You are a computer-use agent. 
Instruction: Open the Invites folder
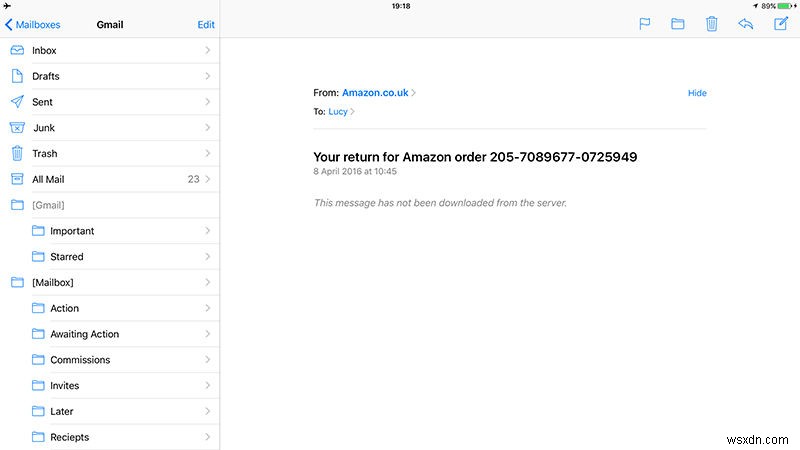120,386
